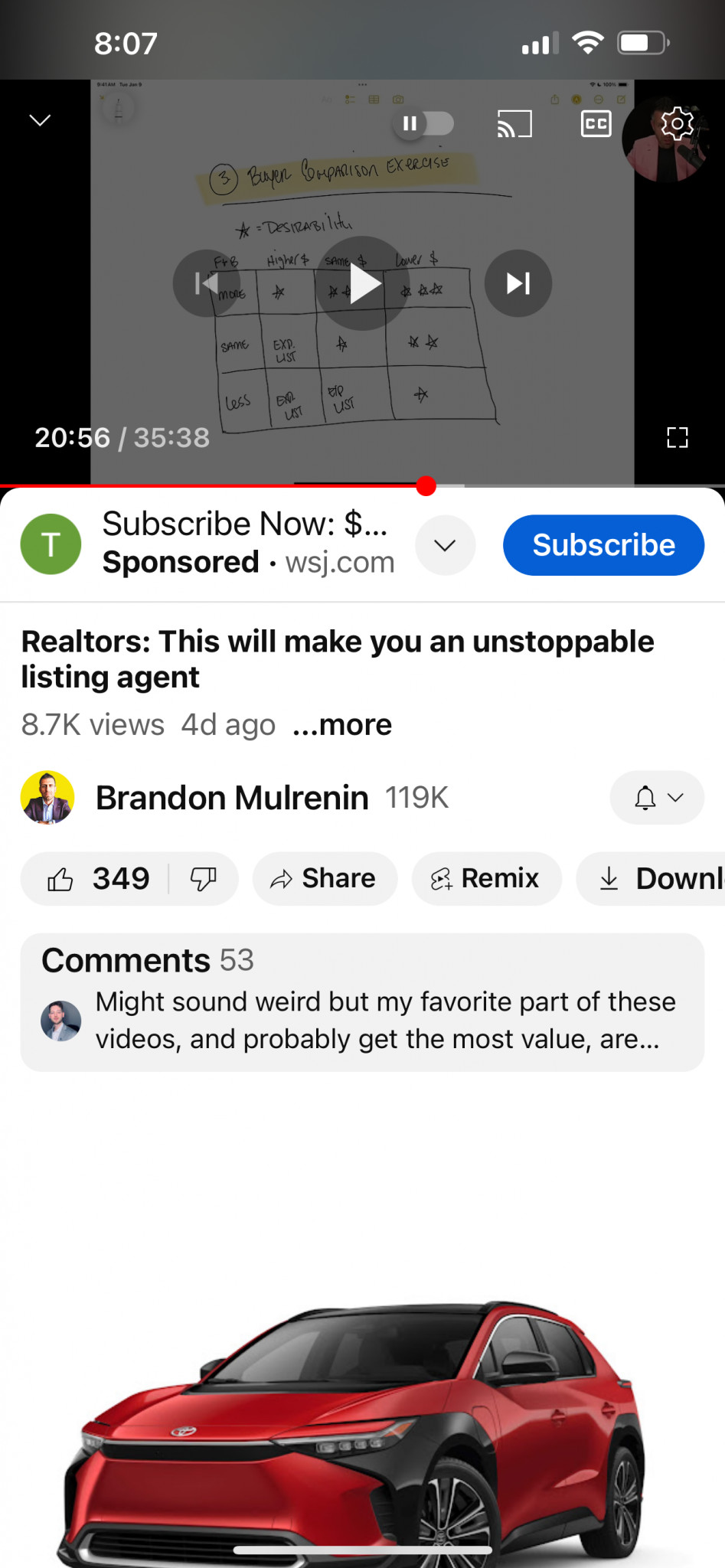Minimize the video player with the down chevron
This screenshot has height=1568, width=725.
click(40, 120)
